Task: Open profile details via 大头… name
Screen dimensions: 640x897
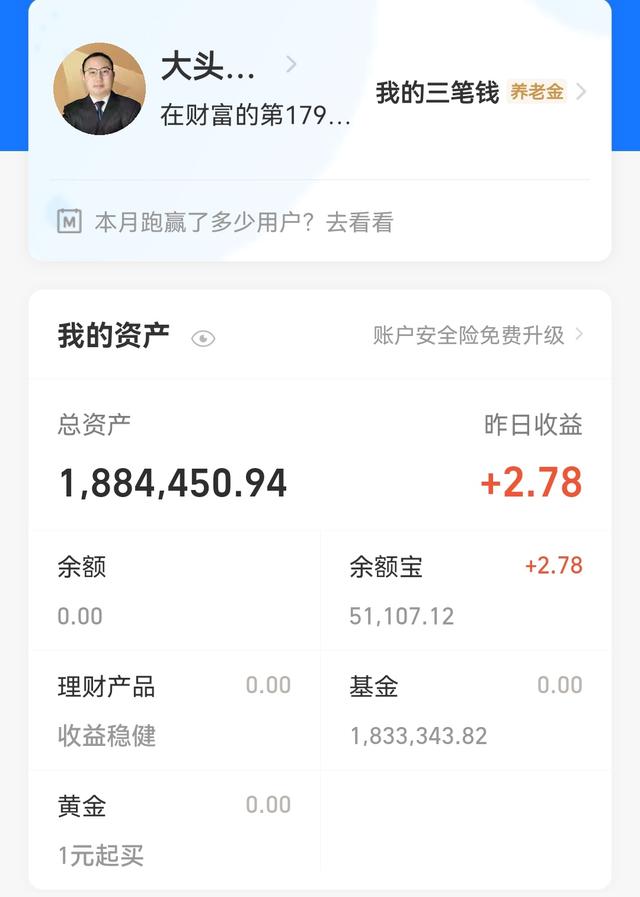Action: 208,66
